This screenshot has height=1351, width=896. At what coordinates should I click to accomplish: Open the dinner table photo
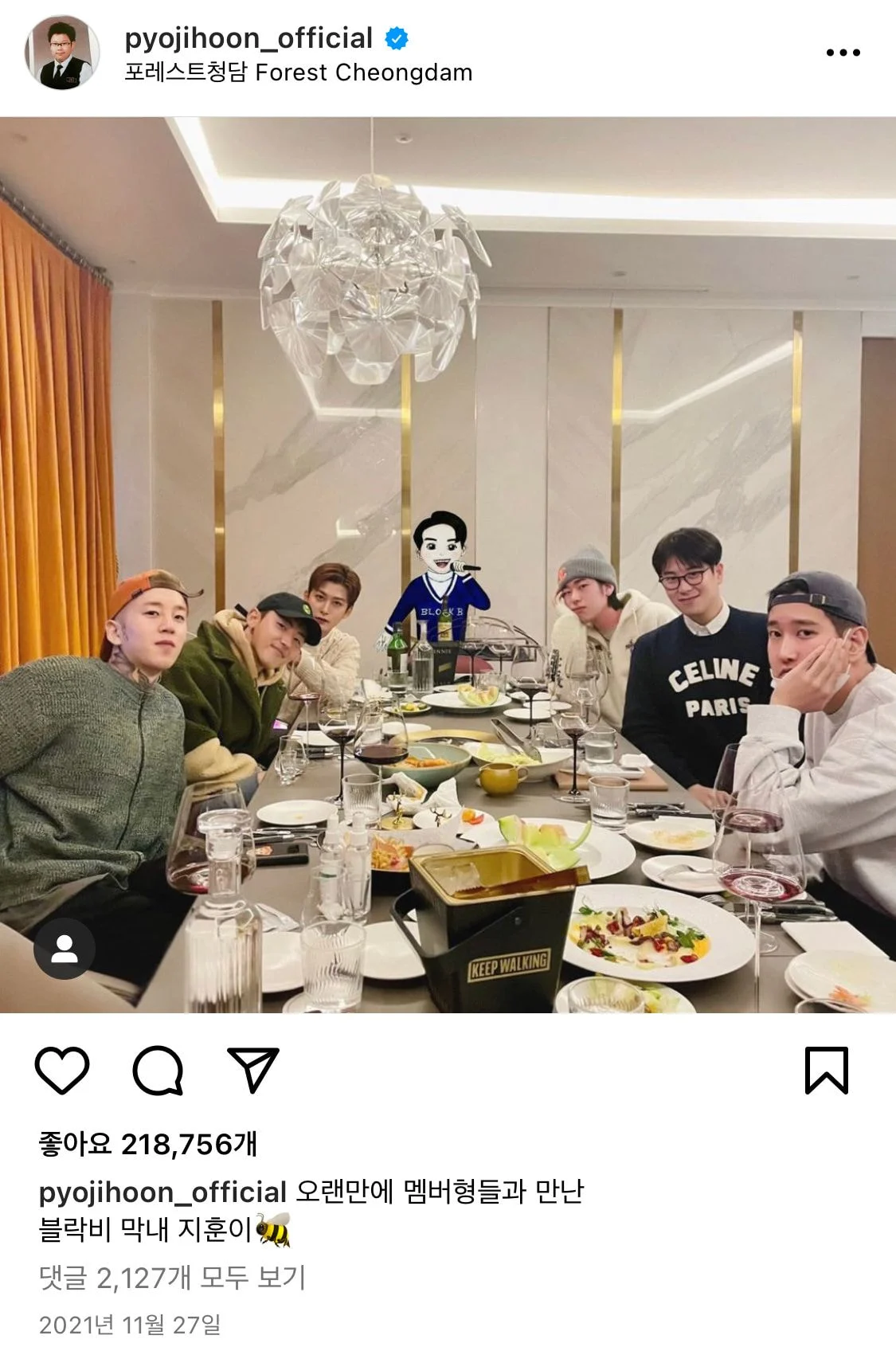click(x=448, y=565)
